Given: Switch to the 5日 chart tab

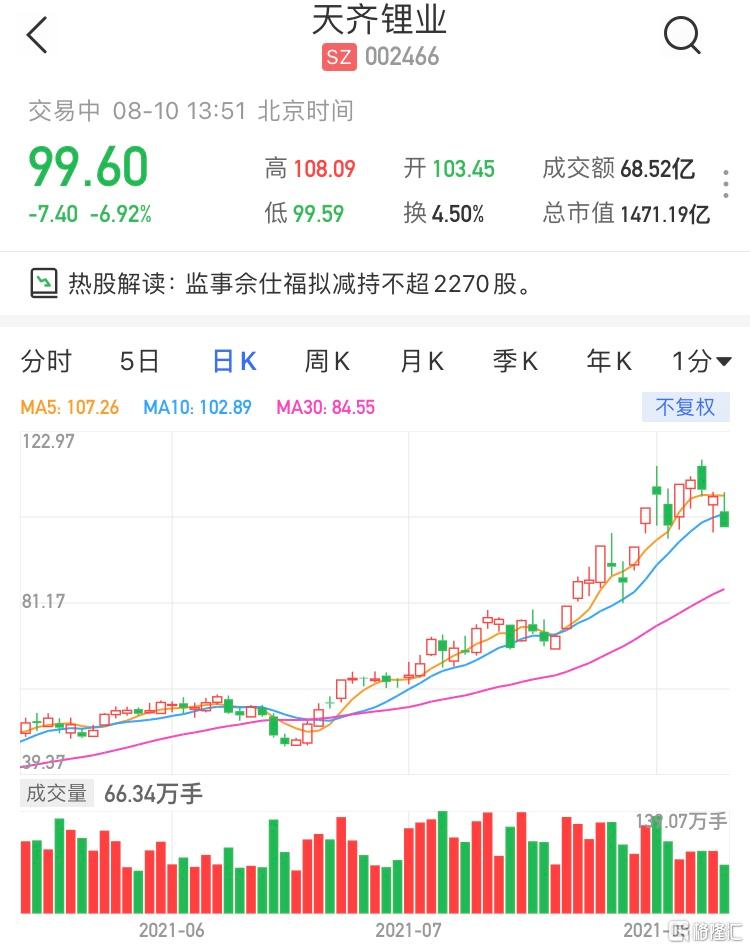Looking at the screenshot, I should (139, 362).
